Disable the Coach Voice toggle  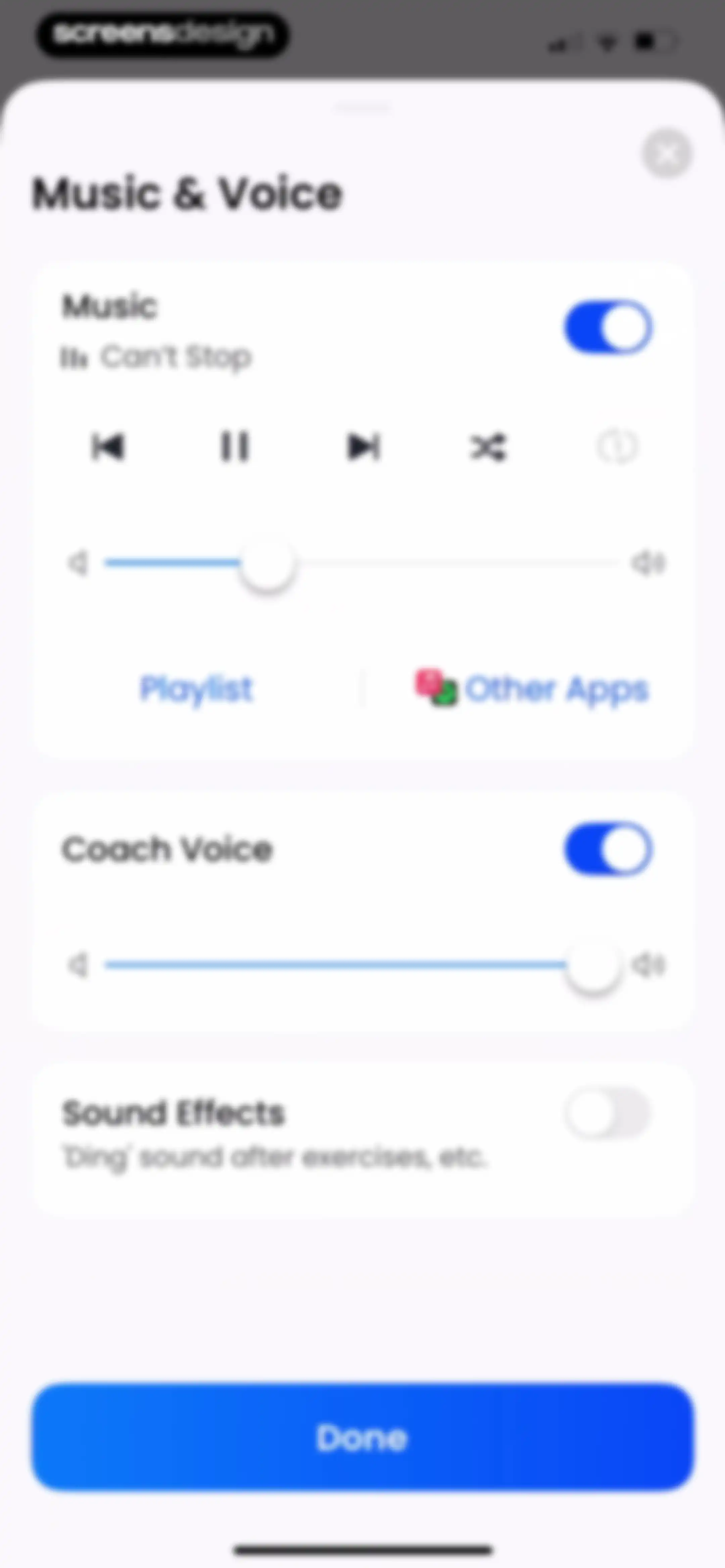pyautogui.click(x=608, y=849)
